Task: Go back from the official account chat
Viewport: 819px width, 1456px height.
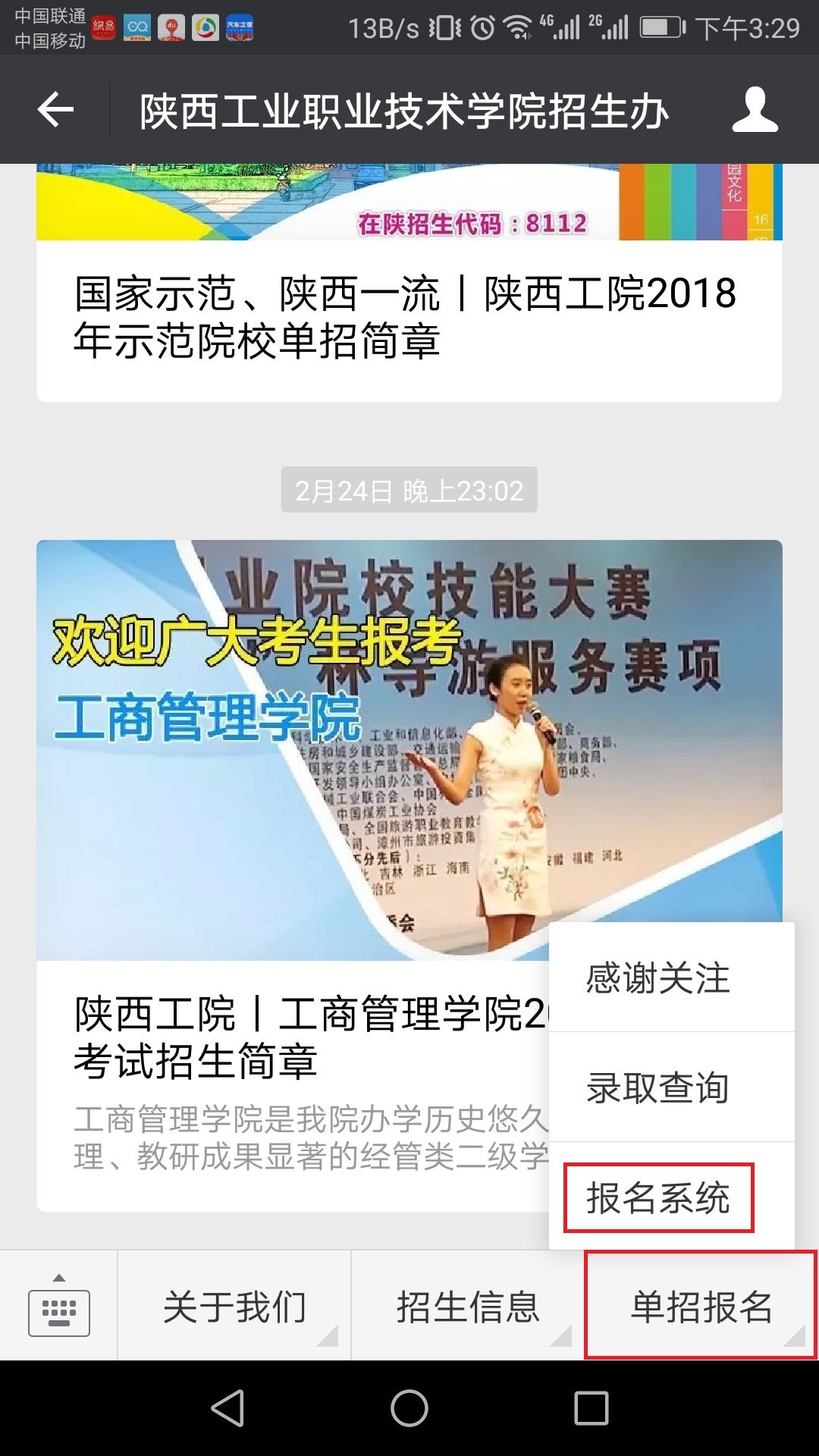Action: (55, 110)
